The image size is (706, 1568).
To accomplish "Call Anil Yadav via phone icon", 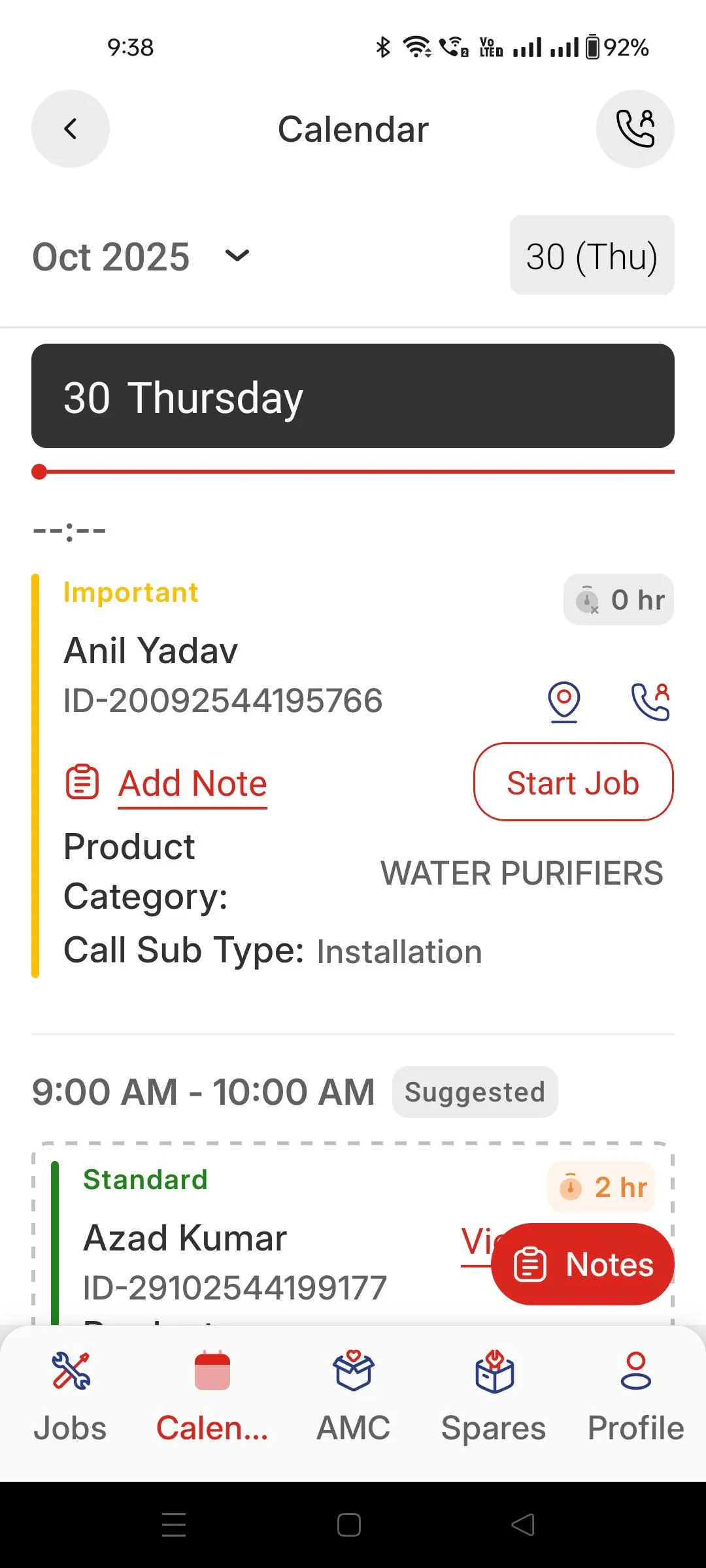I will 650,703.
